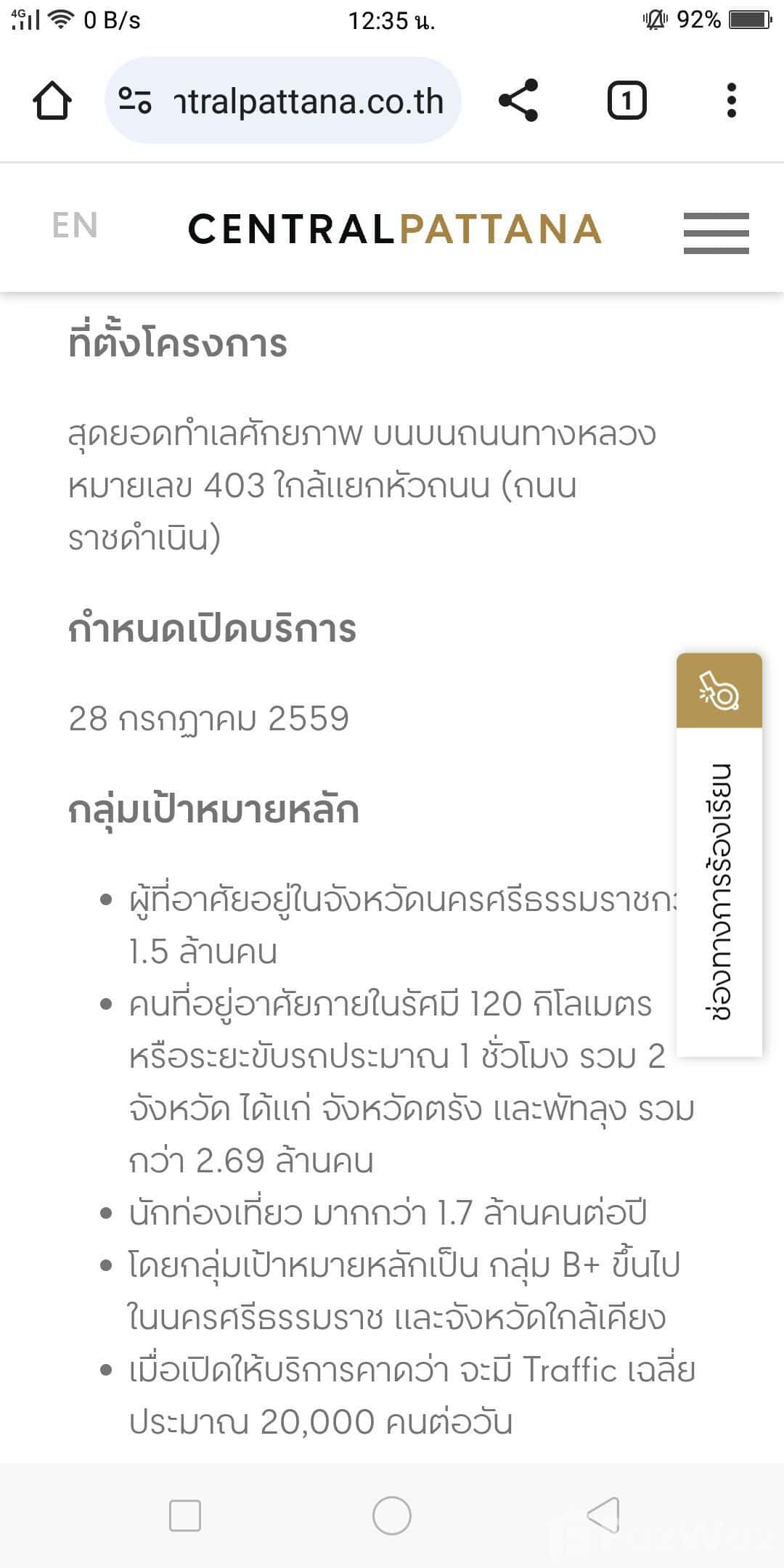784x1568 pixels.
Task: Share this web page
Action: (518, 100)
